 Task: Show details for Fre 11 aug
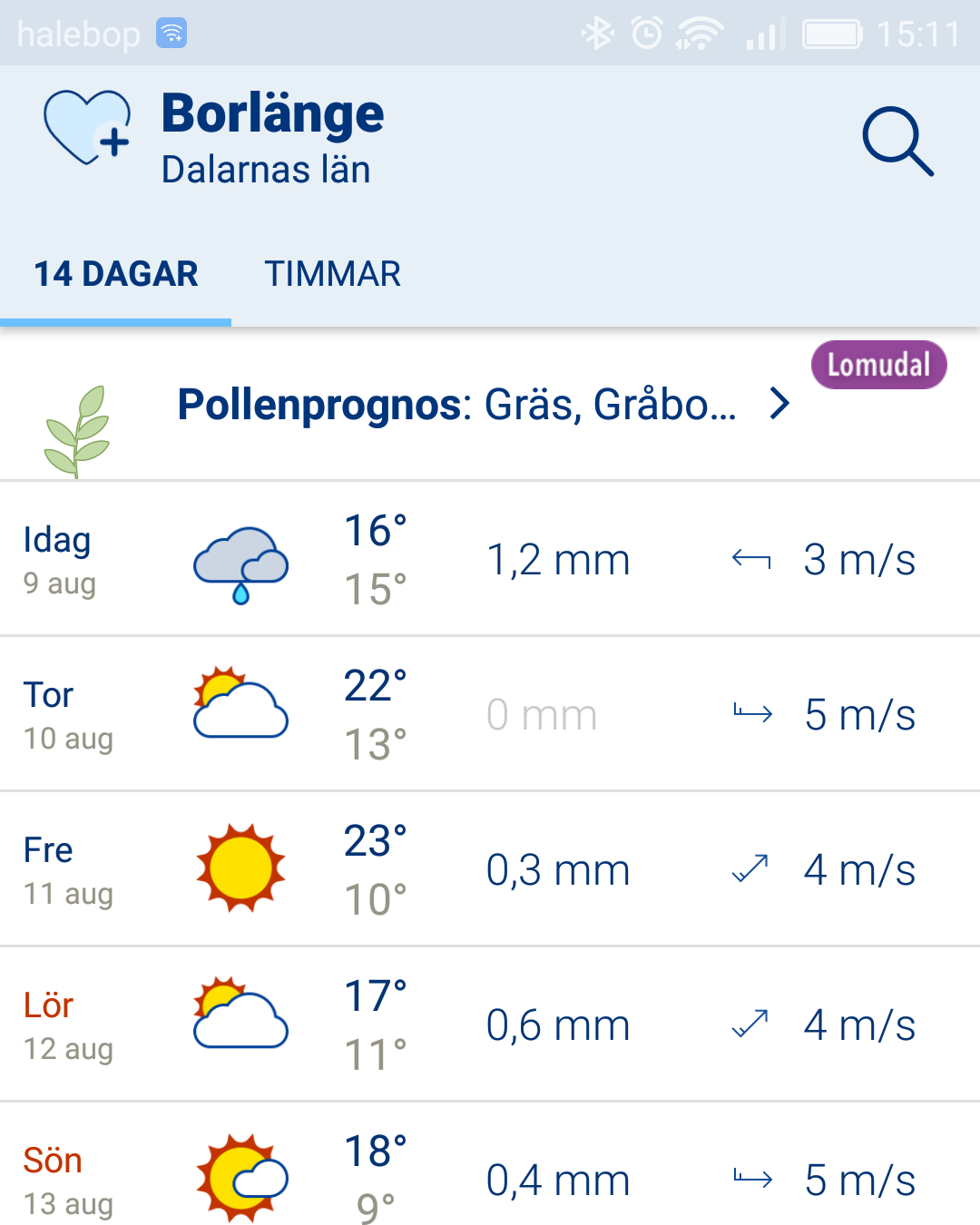coord(490,869)
